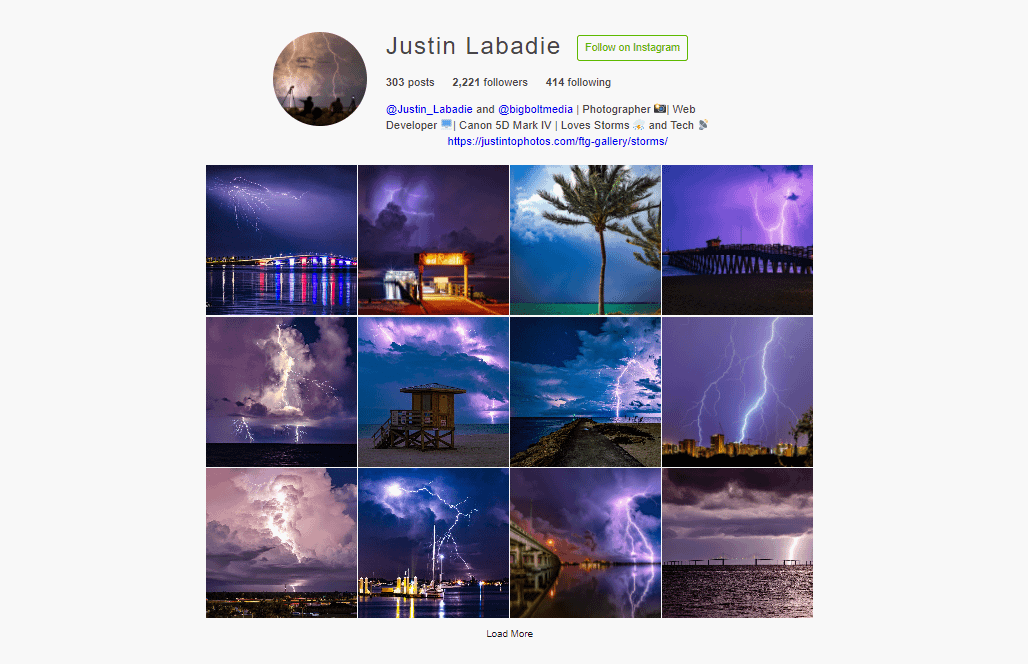Open the sailboat marina lightning photo
The image size is (1028, 664).
tap(433, 543)
